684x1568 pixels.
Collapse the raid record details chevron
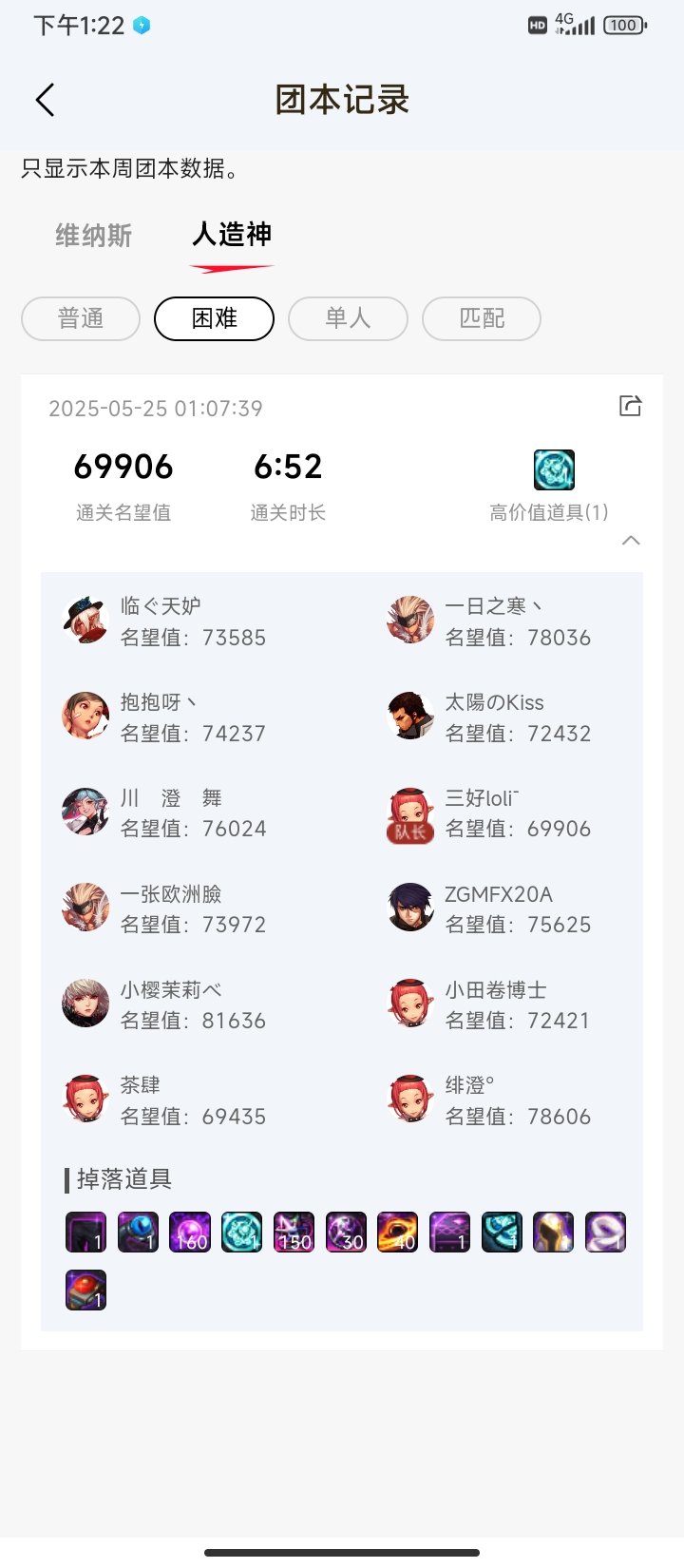point(631,541)
